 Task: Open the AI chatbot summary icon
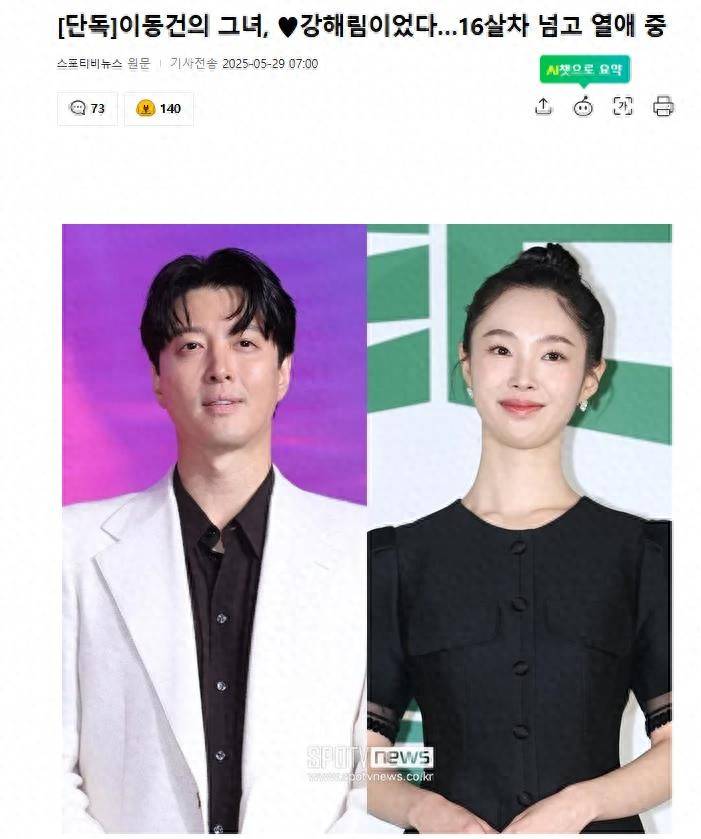point(583,106)
